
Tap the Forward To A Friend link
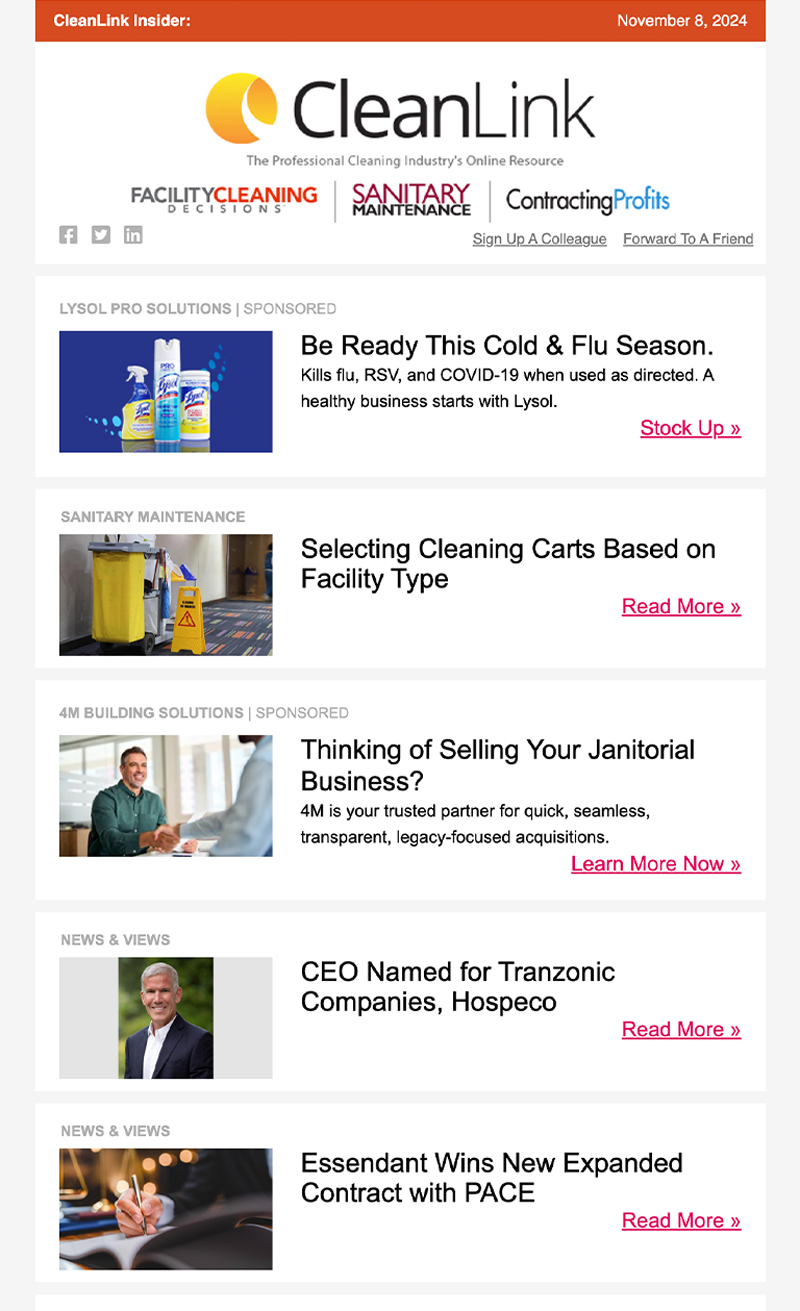[688, 239]
